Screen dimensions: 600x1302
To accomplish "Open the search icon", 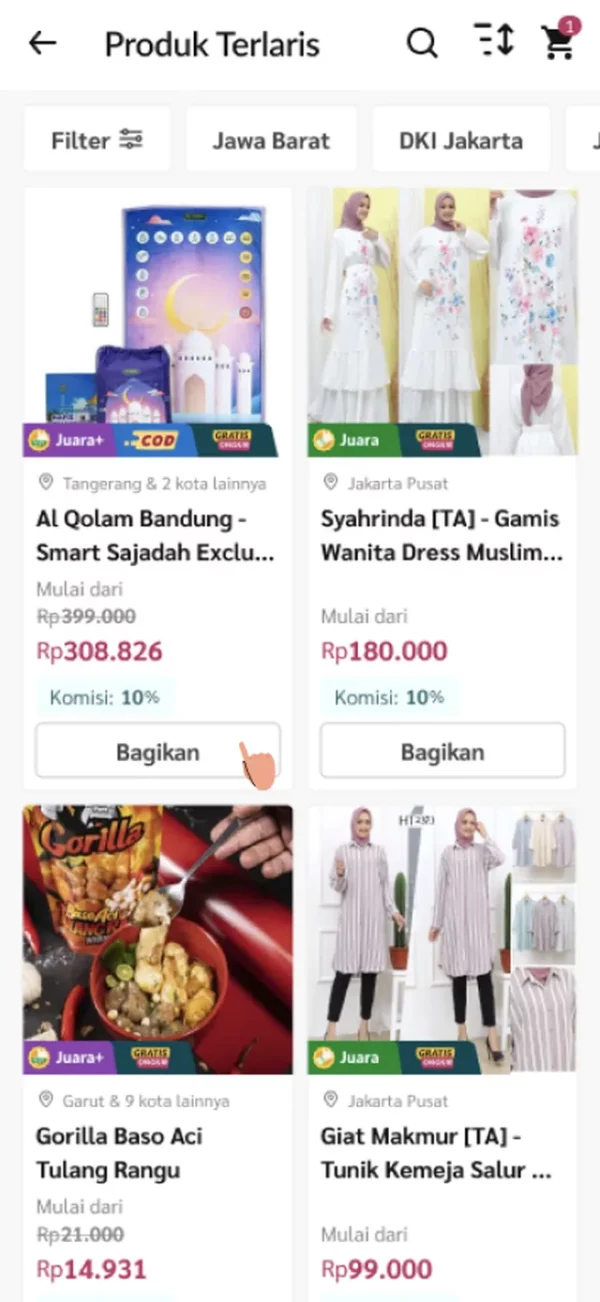I will 422,43.
